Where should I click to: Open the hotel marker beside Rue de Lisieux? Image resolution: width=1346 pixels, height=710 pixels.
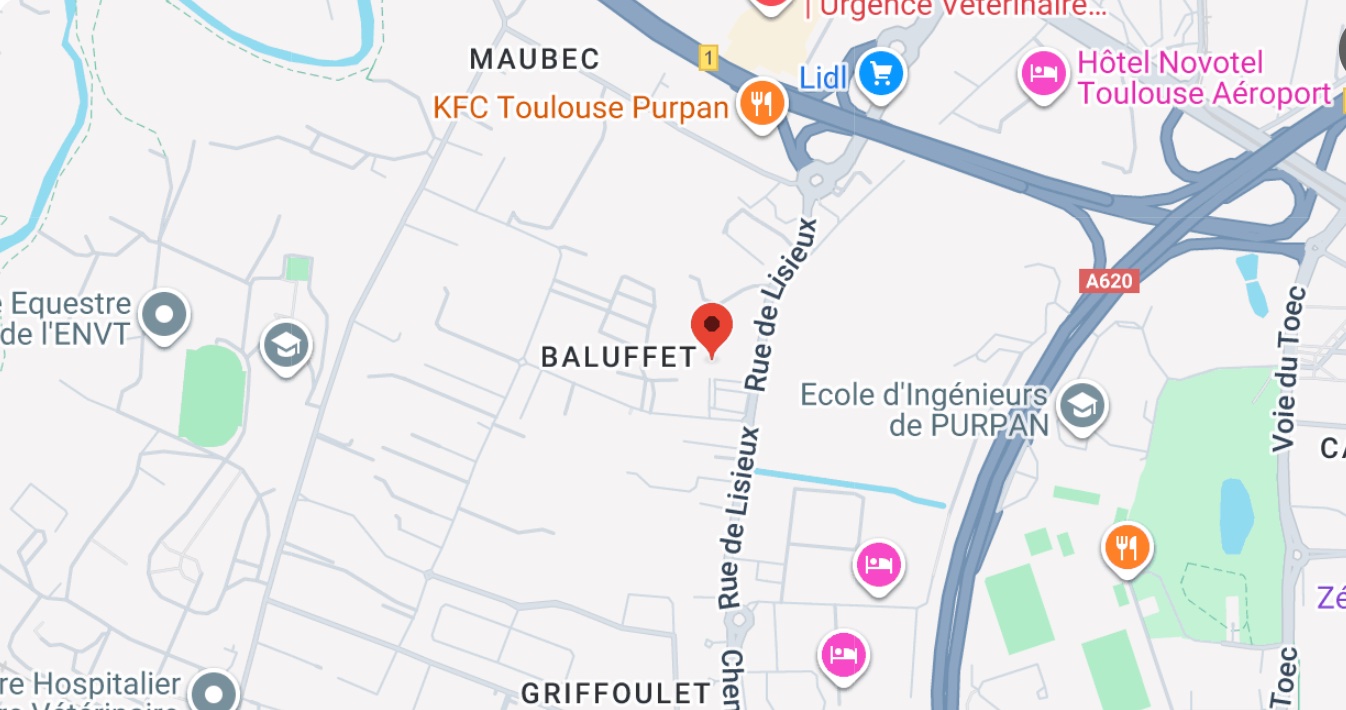click(x=878, y=565)
